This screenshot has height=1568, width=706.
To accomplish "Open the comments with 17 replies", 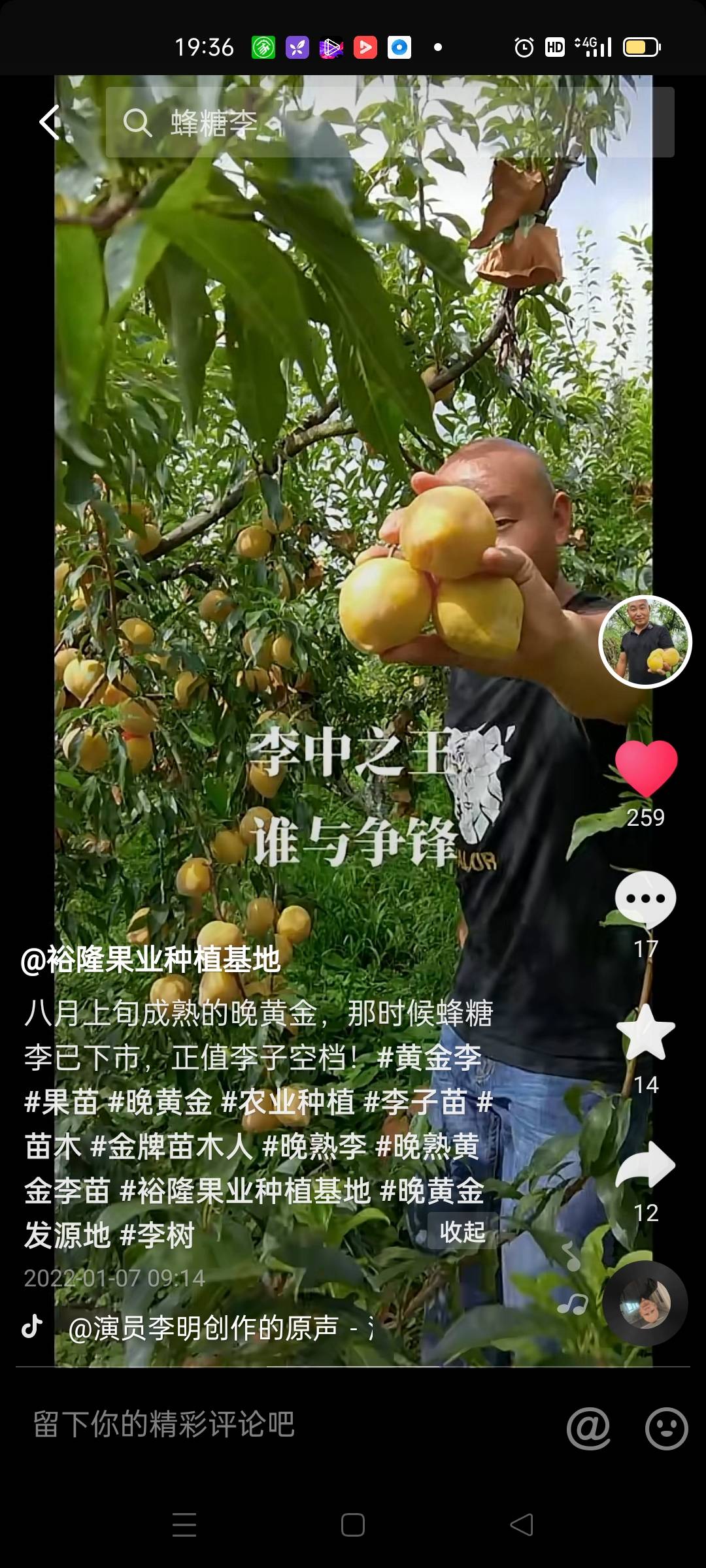I will (x=645, y=900).
